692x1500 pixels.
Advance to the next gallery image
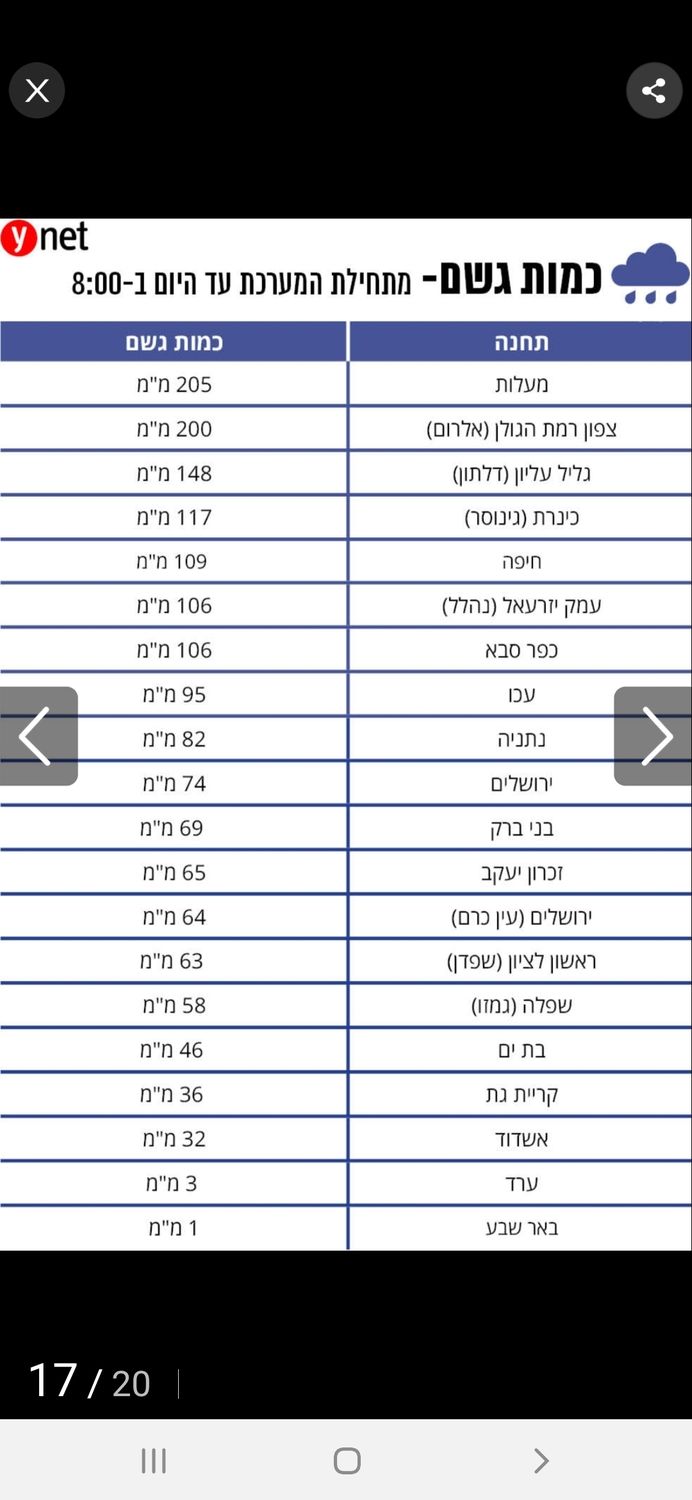tap(654, 736)
